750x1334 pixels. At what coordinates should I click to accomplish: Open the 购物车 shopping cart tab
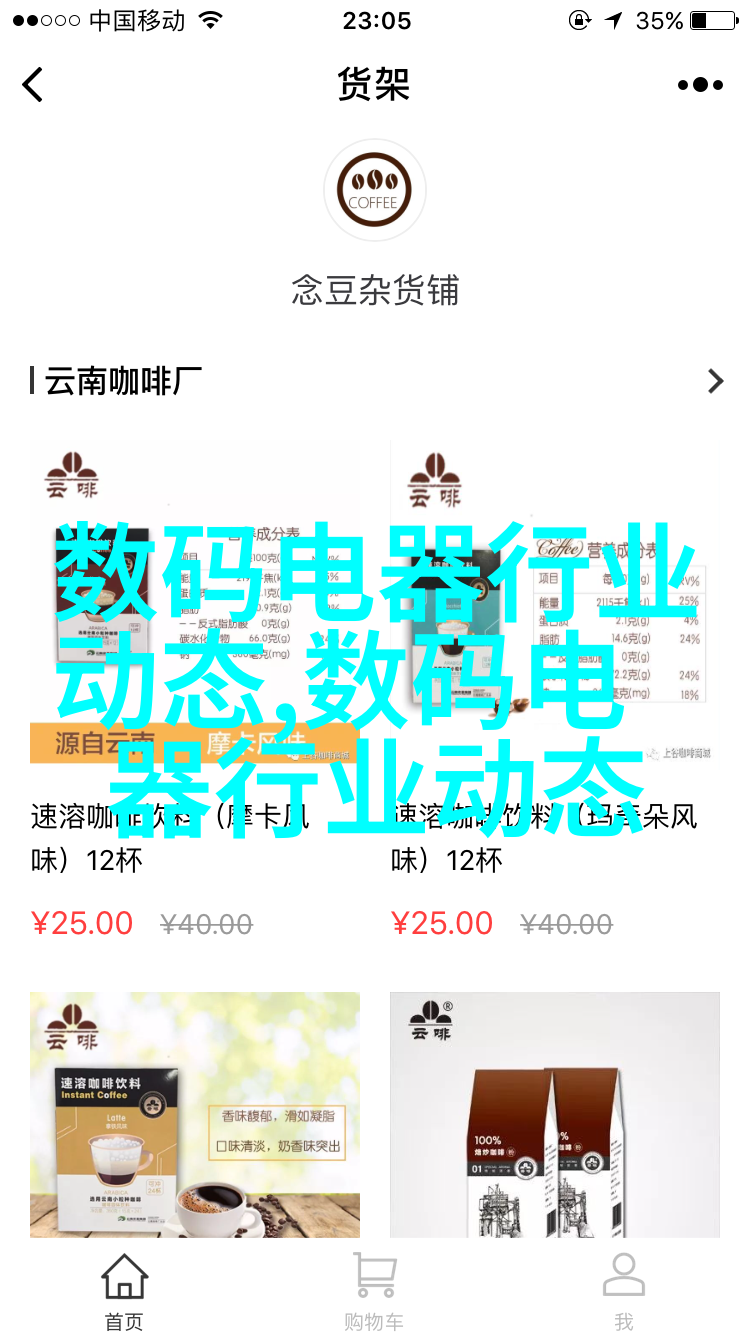[374, 1291]
